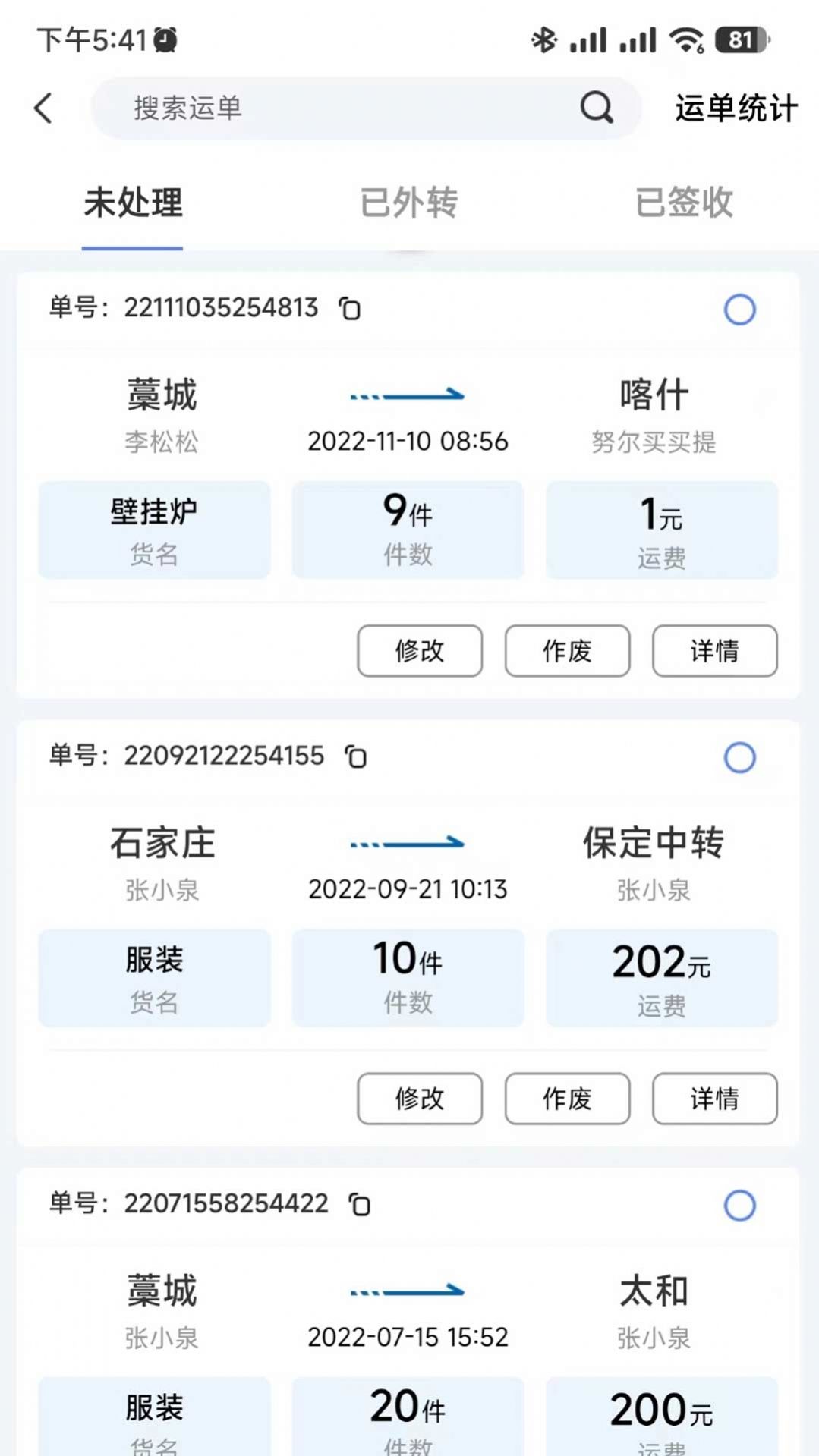This screenshot has height=1456, width=819.
Task: Tap the 搜索运单 input field
Action: click(x=304, y=108)
